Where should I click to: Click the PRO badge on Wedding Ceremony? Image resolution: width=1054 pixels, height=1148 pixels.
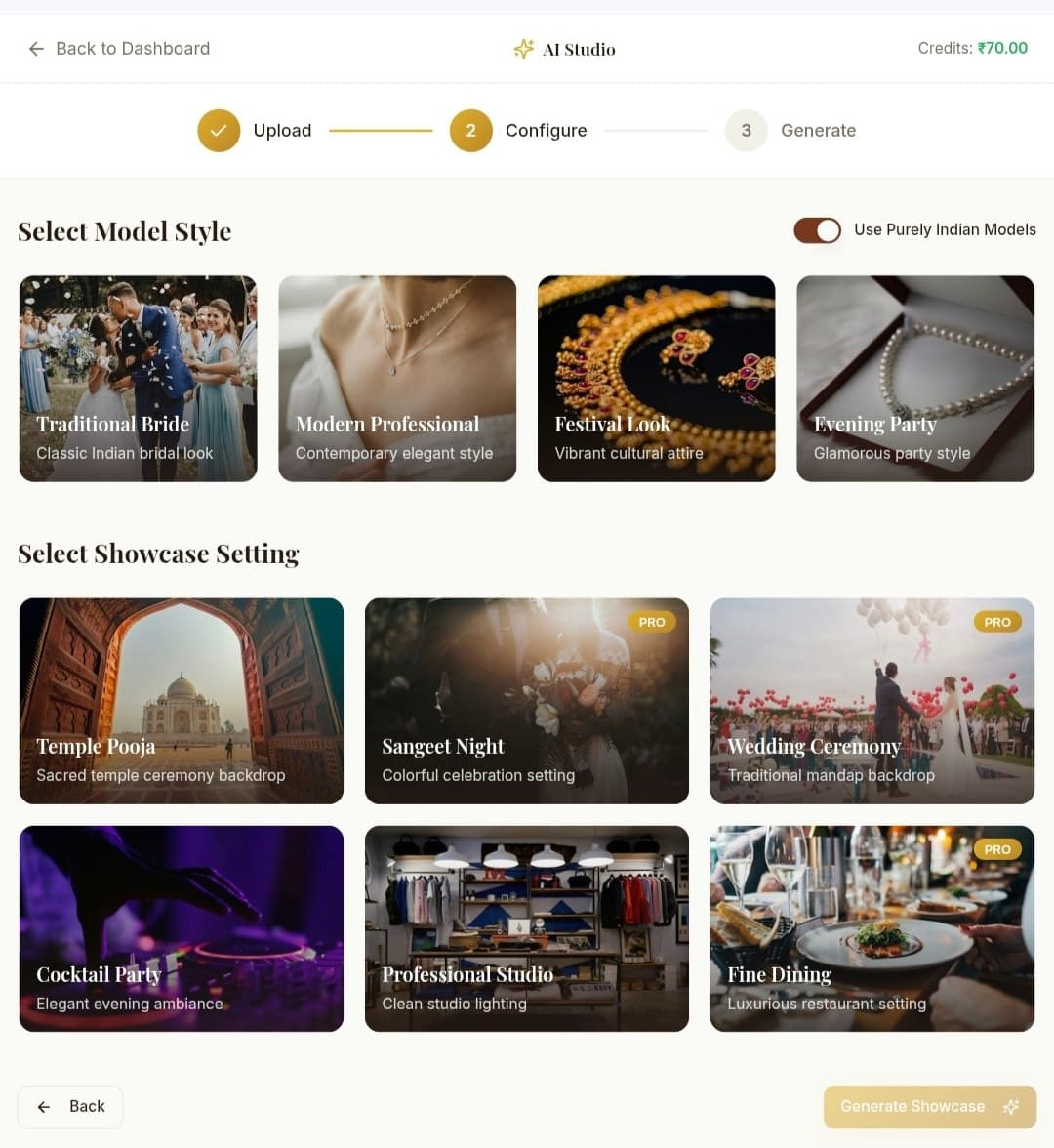click(x=997, y=622)
